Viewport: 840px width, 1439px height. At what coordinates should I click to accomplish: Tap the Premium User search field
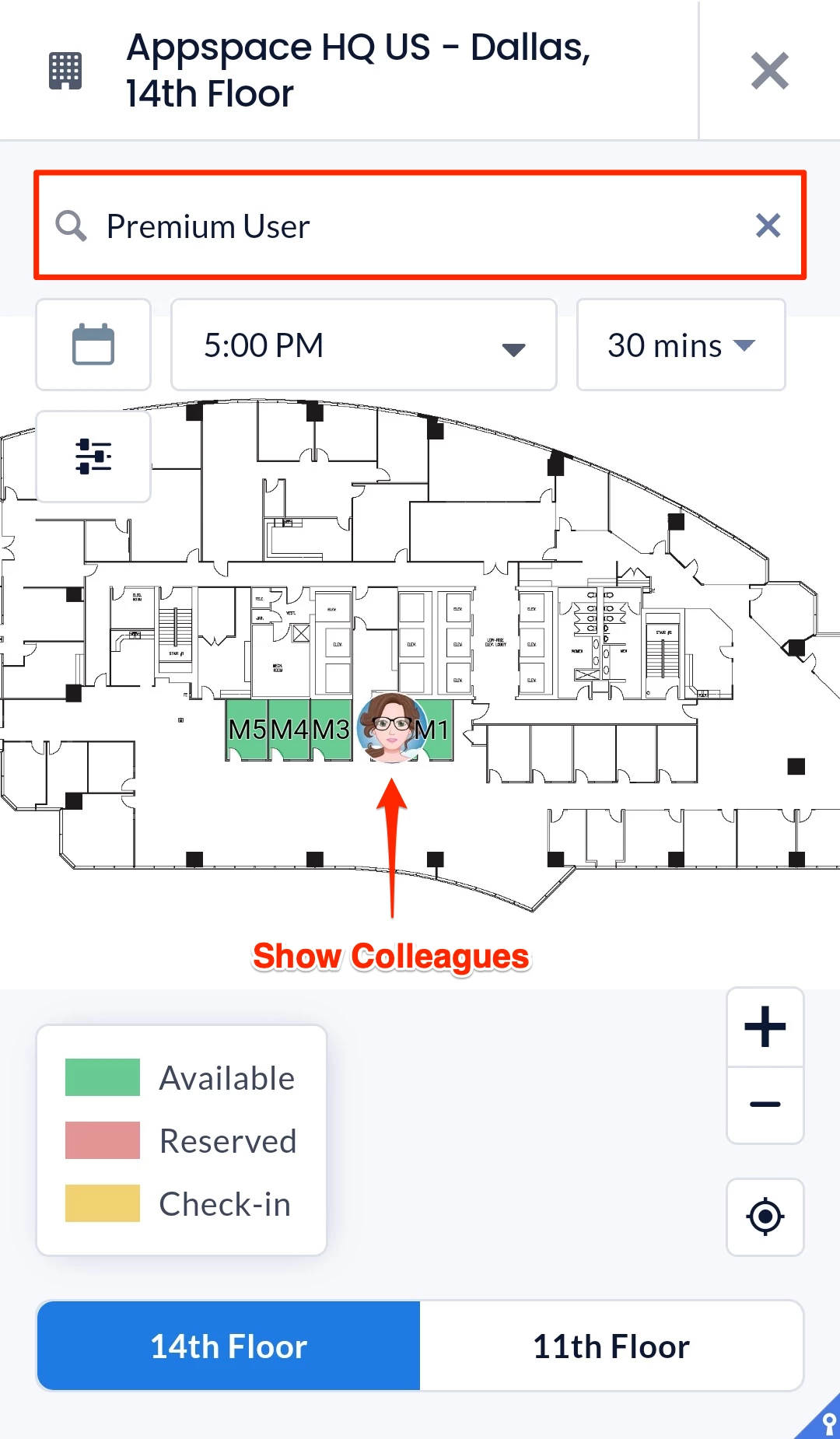404,226
